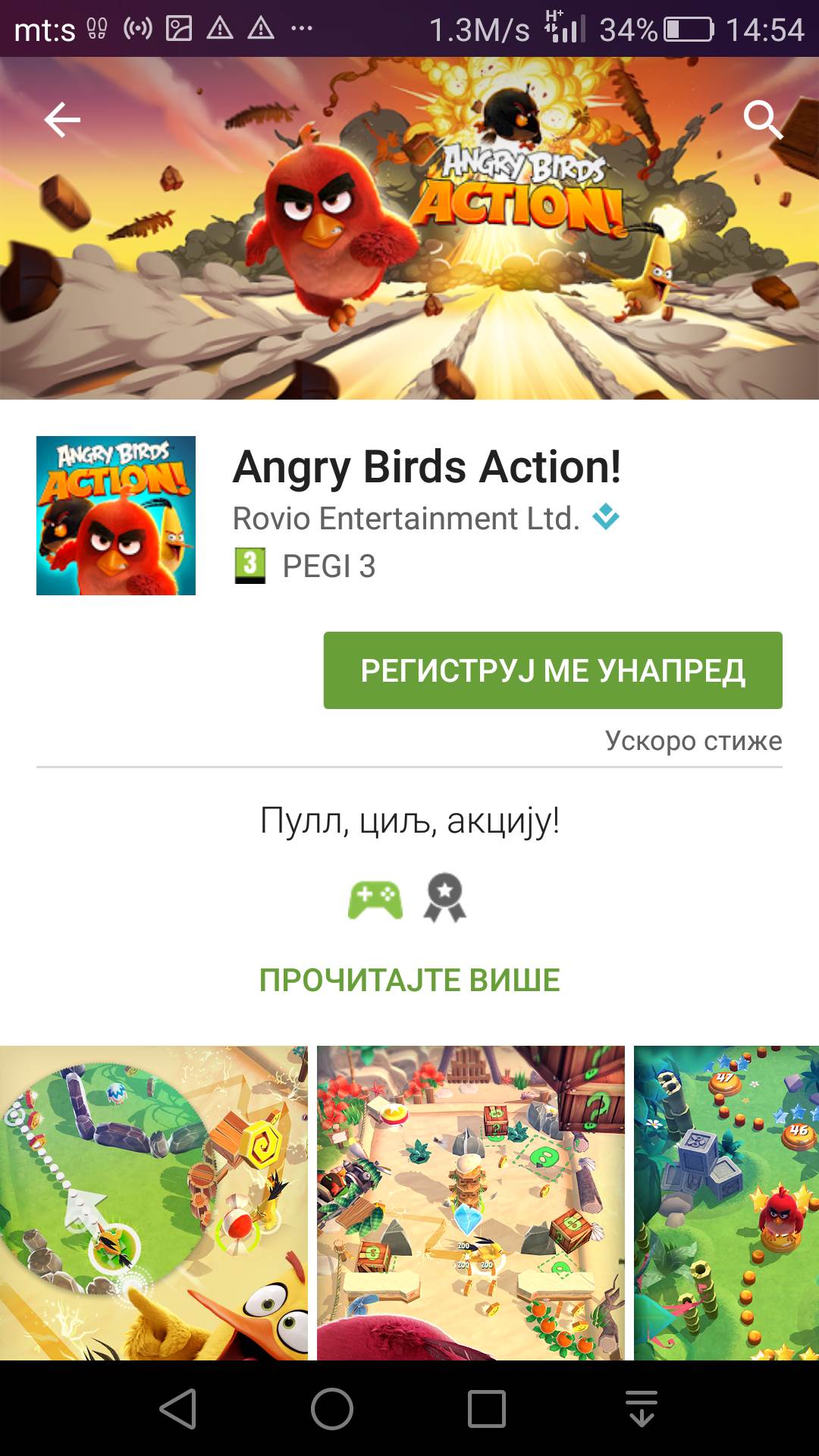Open developer Rovio Entertainment Ltd. page
819x1456 pixels.
pyautogui.click(x=406, y=519)
